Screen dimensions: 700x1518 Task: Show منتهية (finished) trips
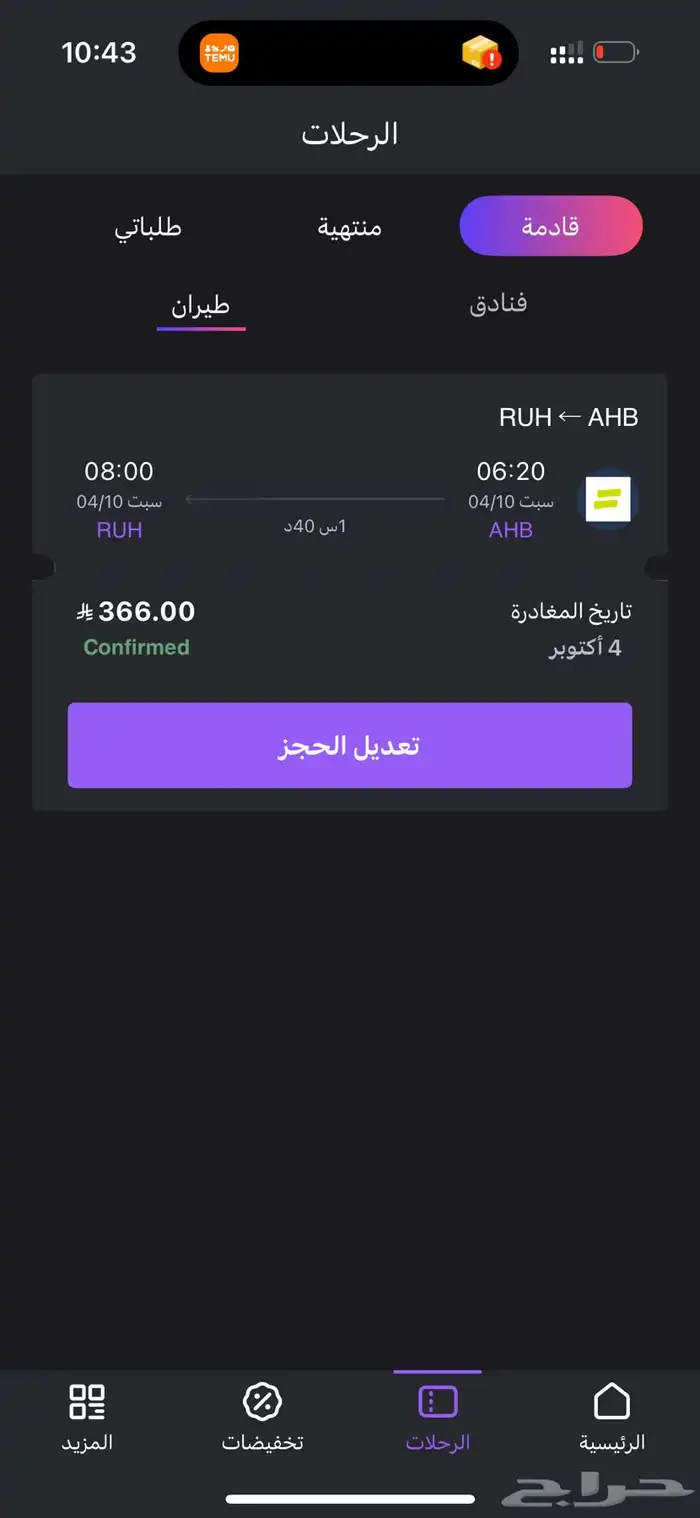click(350, 227)
